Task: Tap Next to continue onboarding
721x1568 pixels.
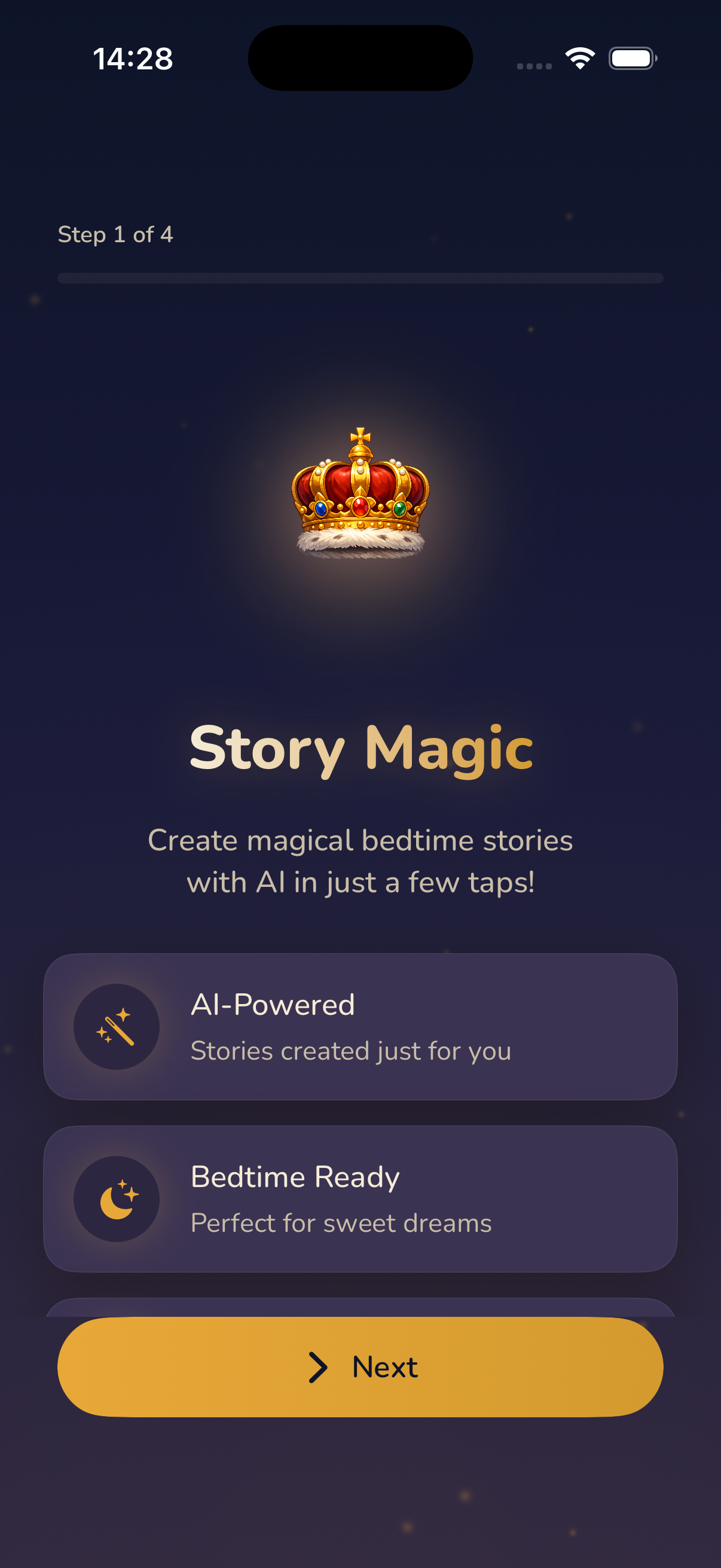Action: tap(360, 1366)
